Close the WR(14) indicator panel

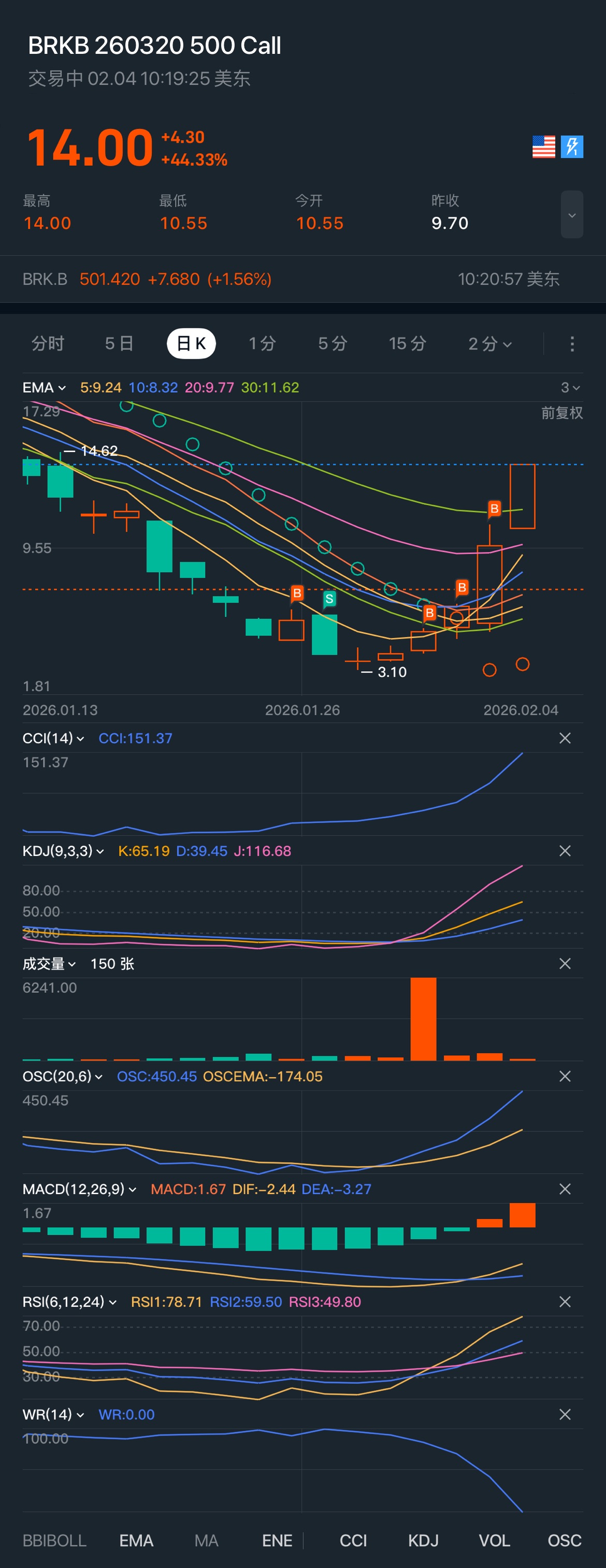[565, 1414]
